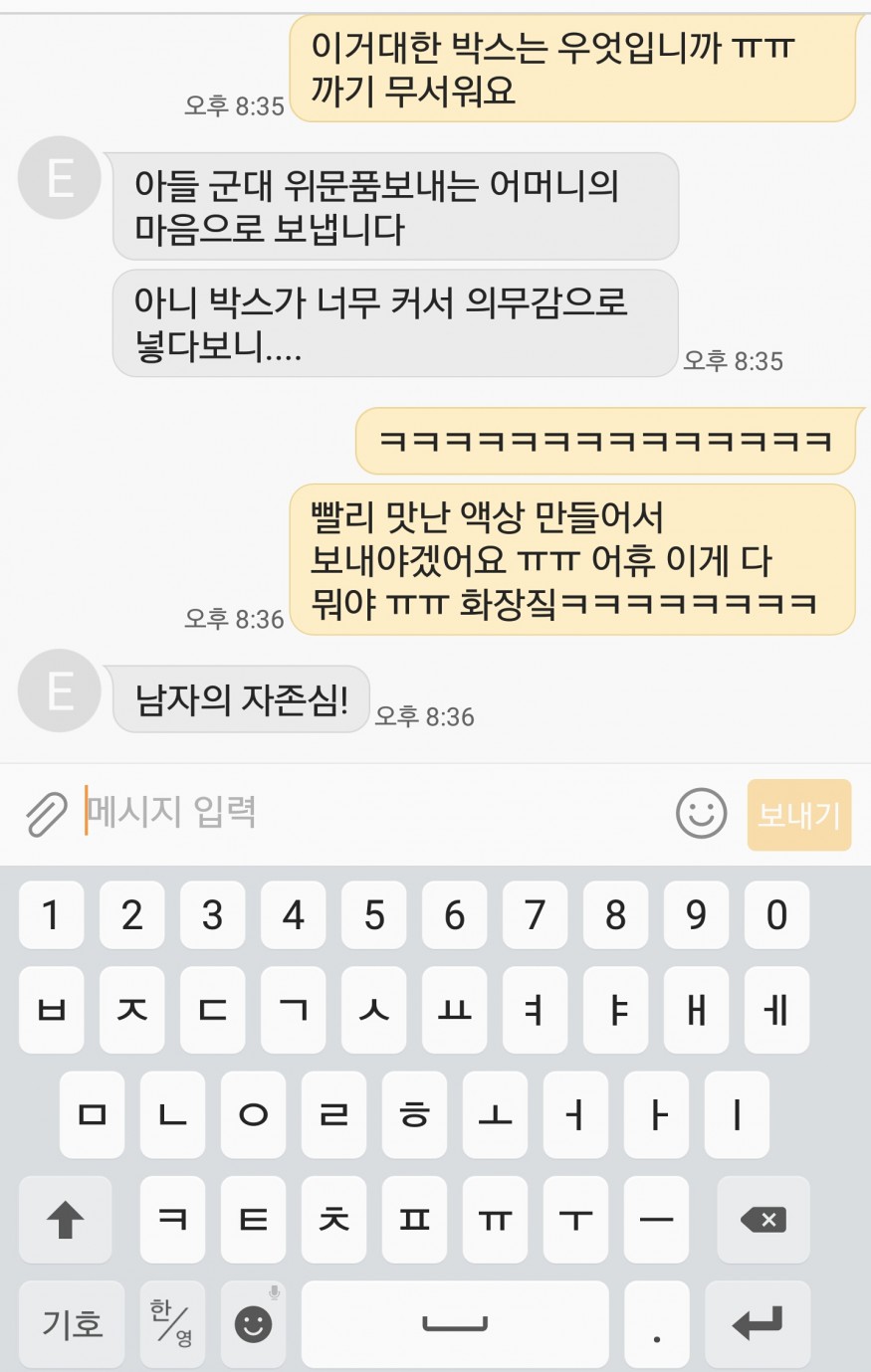The image size is (871, 1372).
Task: Tap the paperclip attach icon
Action: tap(45, 815)
